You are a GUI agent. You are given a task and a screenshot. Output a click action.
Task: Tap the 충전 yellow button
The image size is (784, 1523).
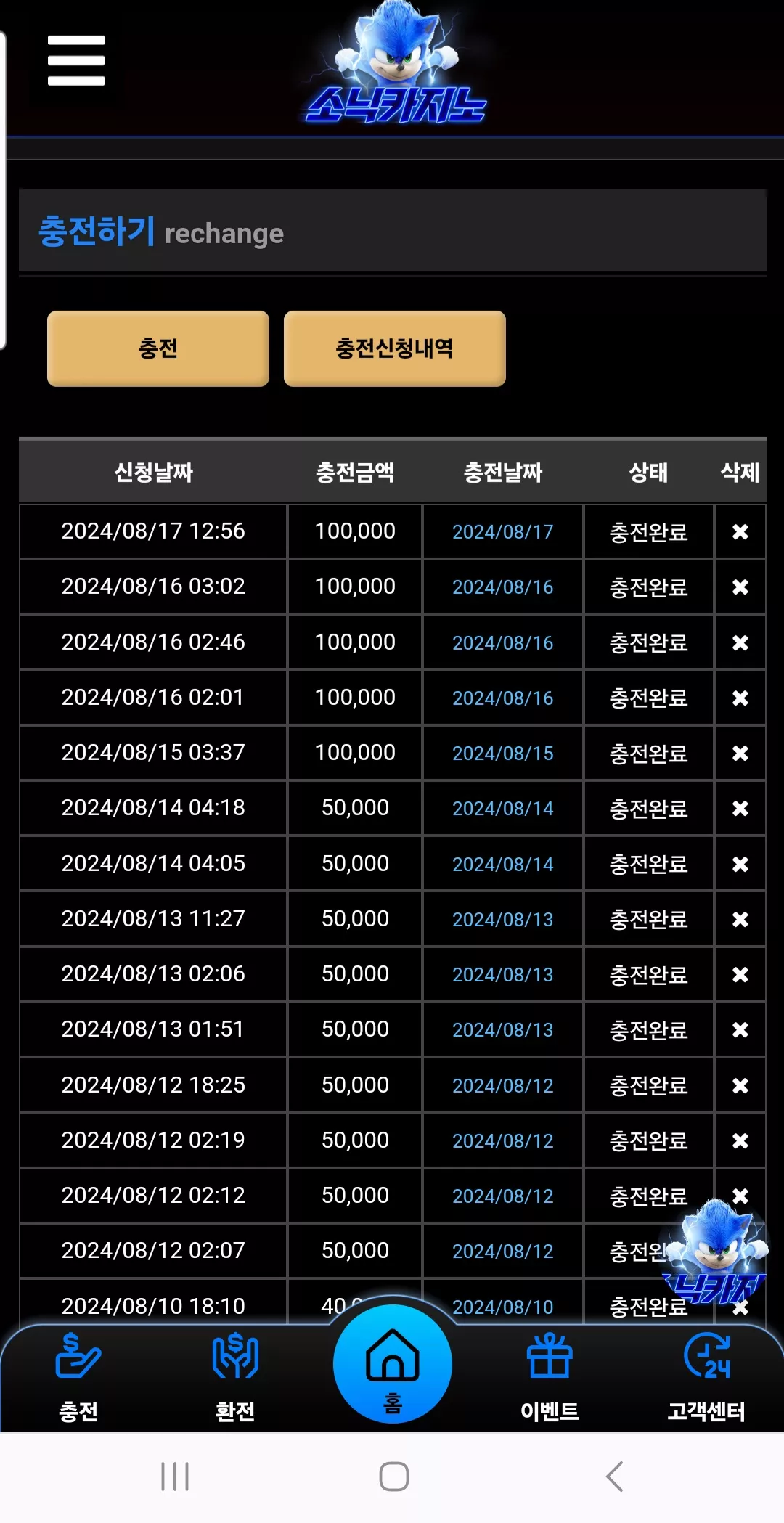coord(158,348)
